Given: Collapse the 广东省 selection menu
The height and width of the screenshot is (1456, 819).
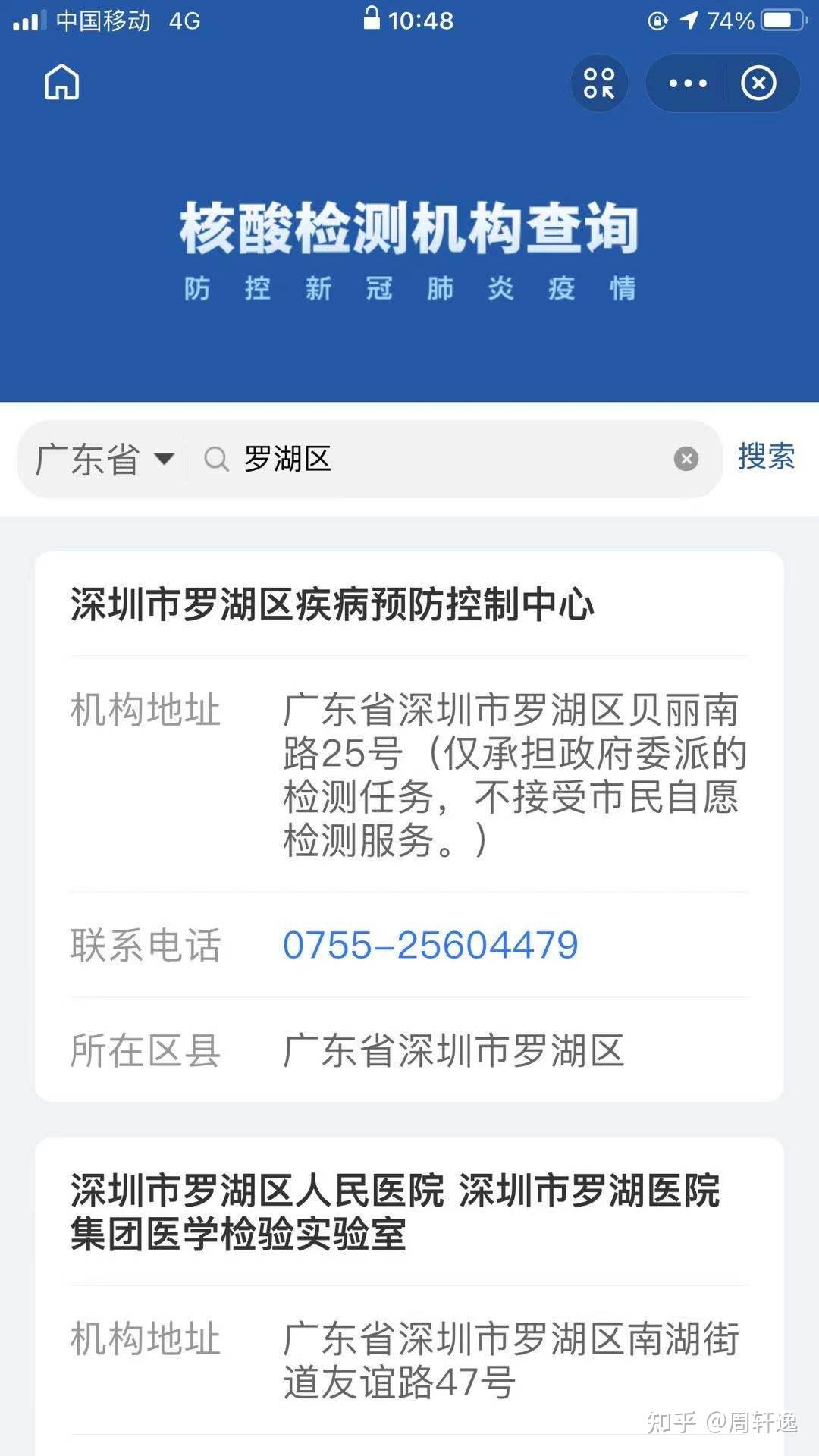Looking at the screenshot, I should pos(106,457).
